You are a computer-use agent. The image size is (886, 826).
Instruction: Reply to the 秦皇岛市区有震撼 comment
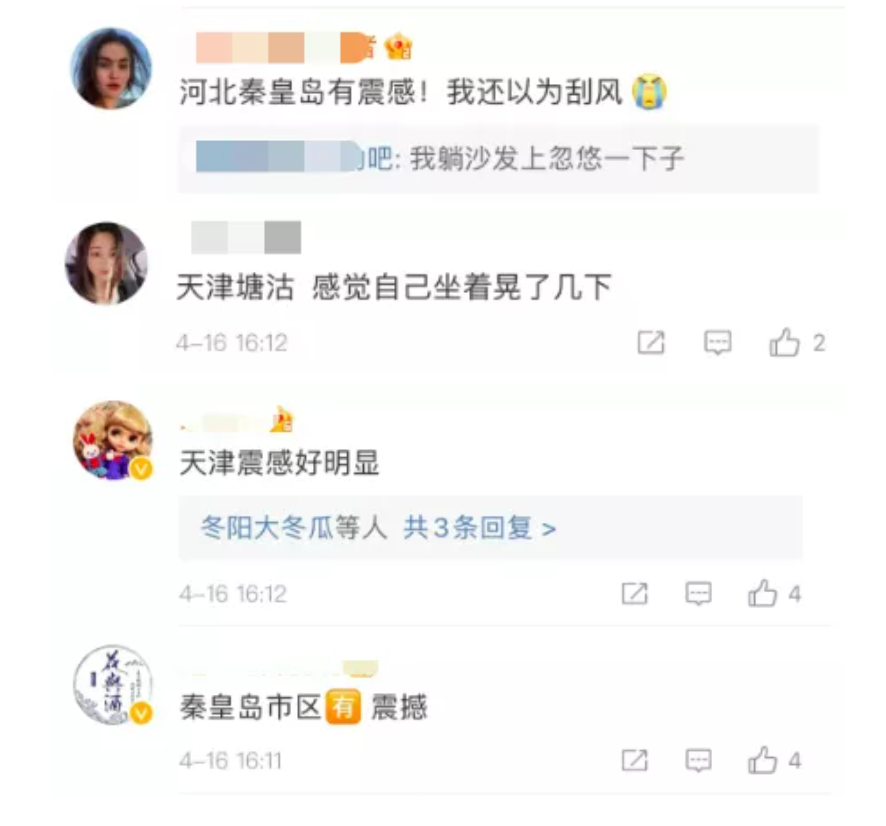pos(698,761)
